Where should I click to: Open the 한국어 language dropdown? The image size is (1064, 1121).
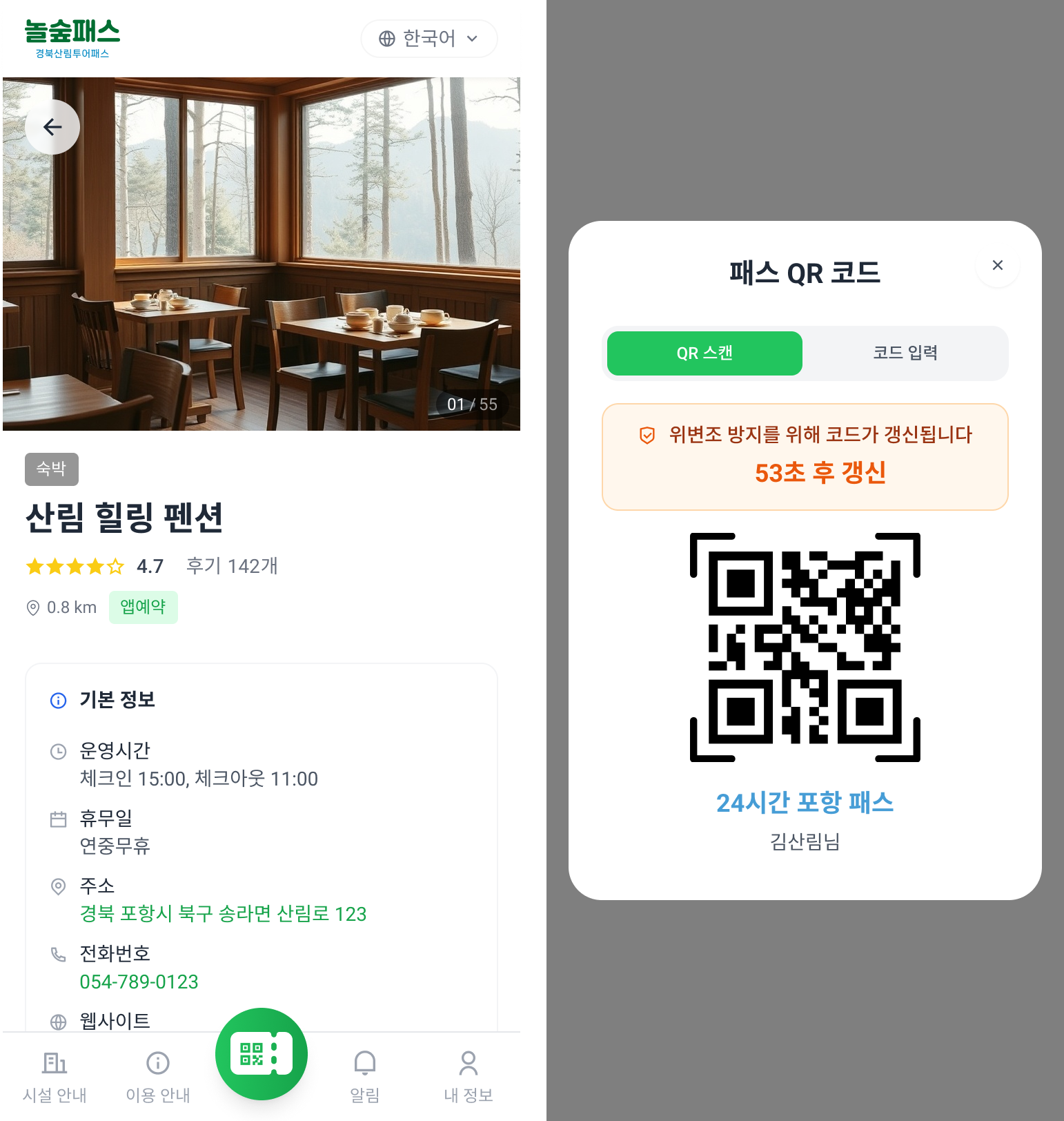tap(428, 39)
